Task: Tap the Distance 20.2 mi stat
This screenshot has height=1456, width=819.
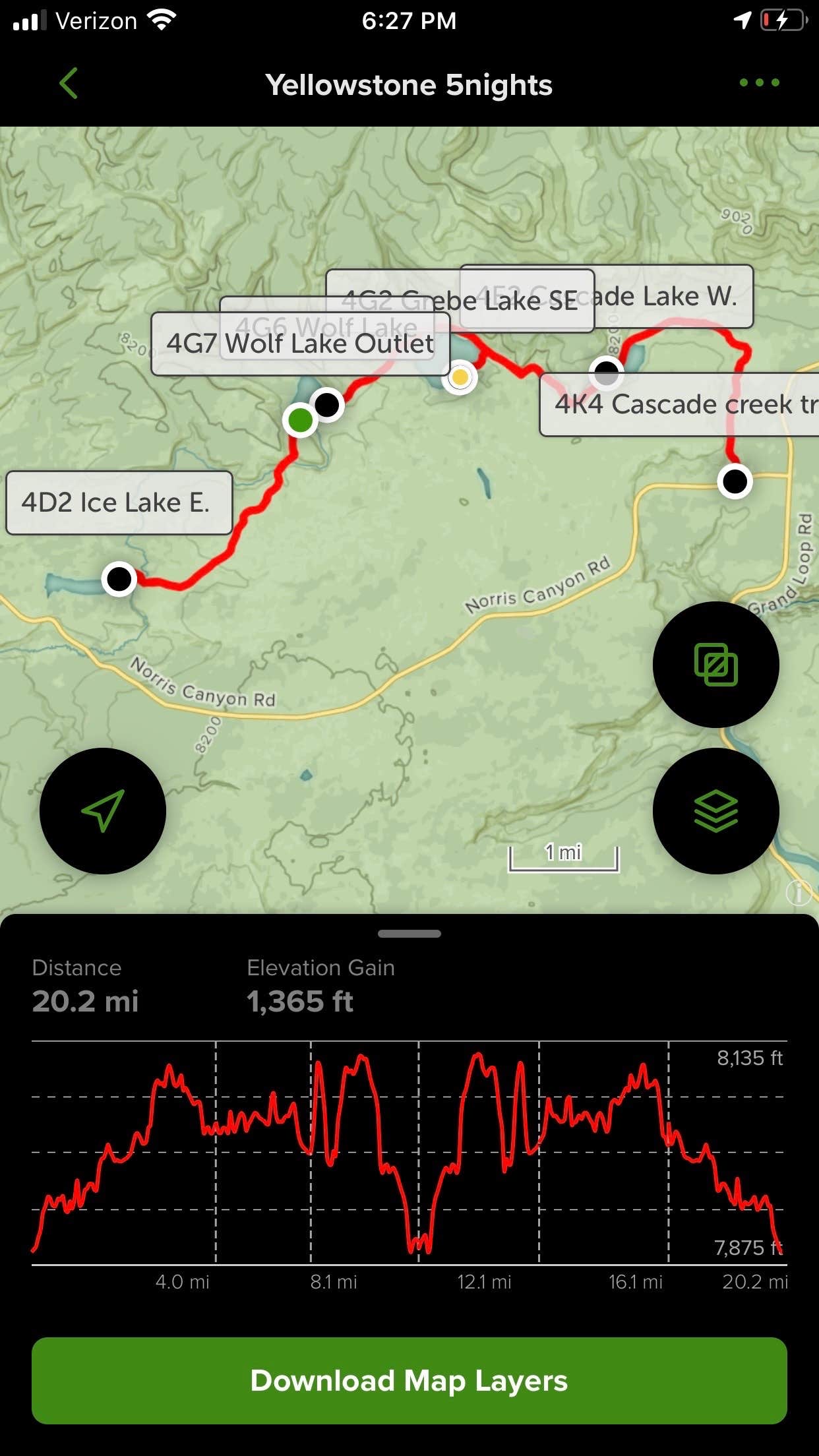Action: [85, 1000]
